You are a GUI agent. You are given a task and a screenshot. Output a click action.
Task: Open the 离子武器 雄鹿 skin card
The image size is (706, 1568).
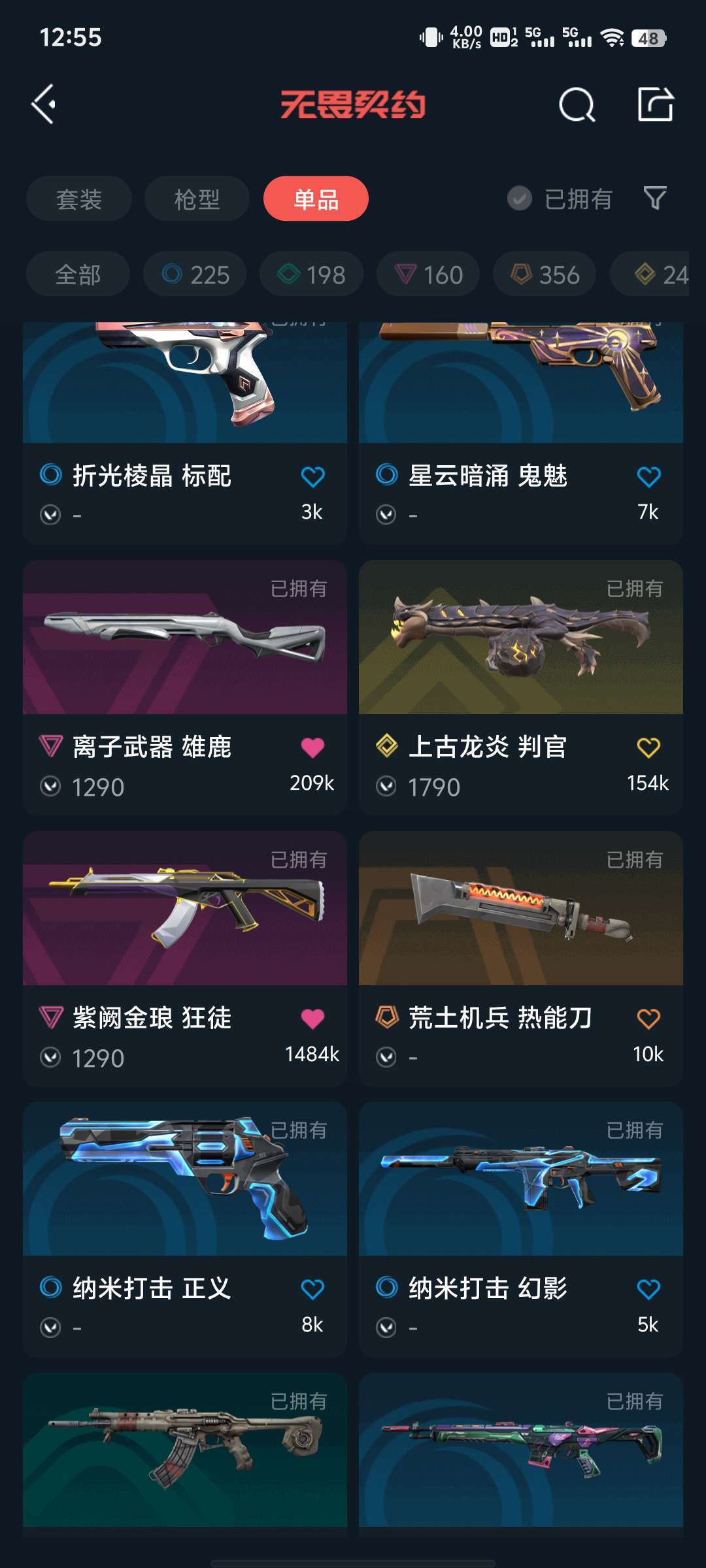(185, 687)
